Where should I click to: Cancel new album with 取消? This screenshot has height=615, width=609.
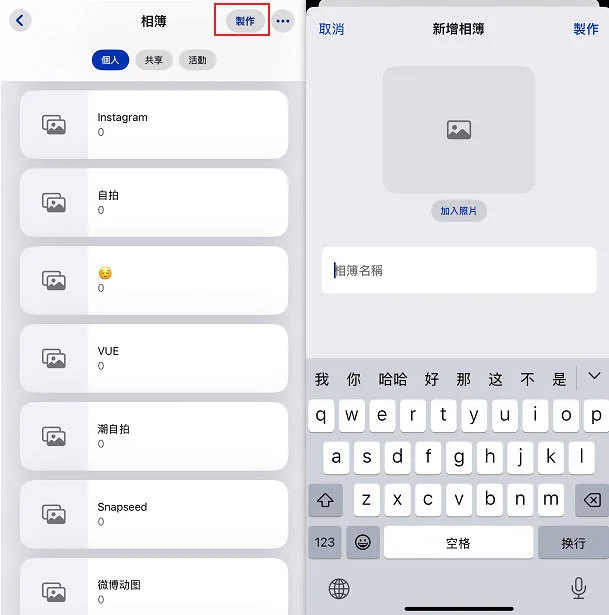click(x=331, y=29)
